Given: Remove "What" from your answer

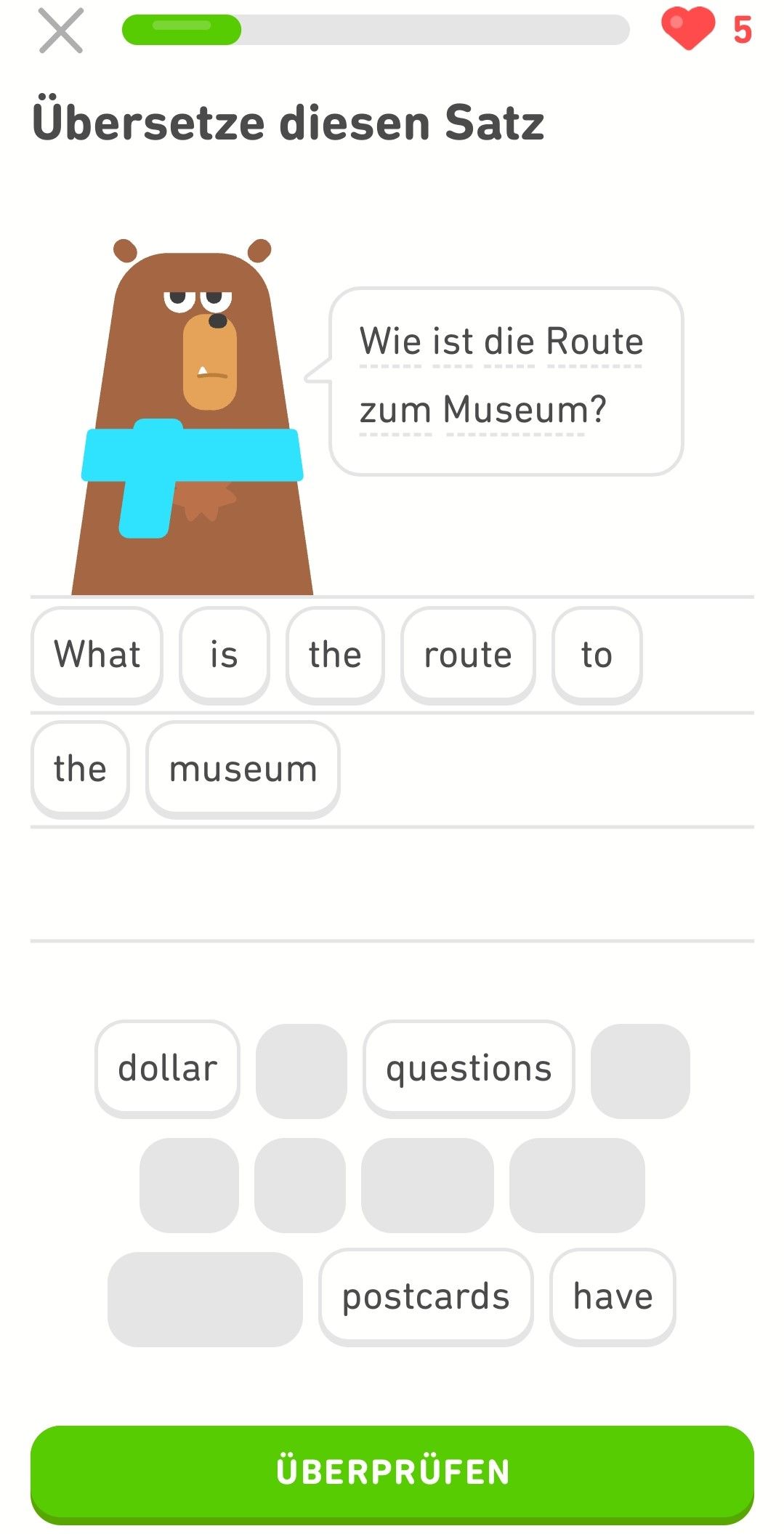Looking at the screenshot, I should [97, 653].
